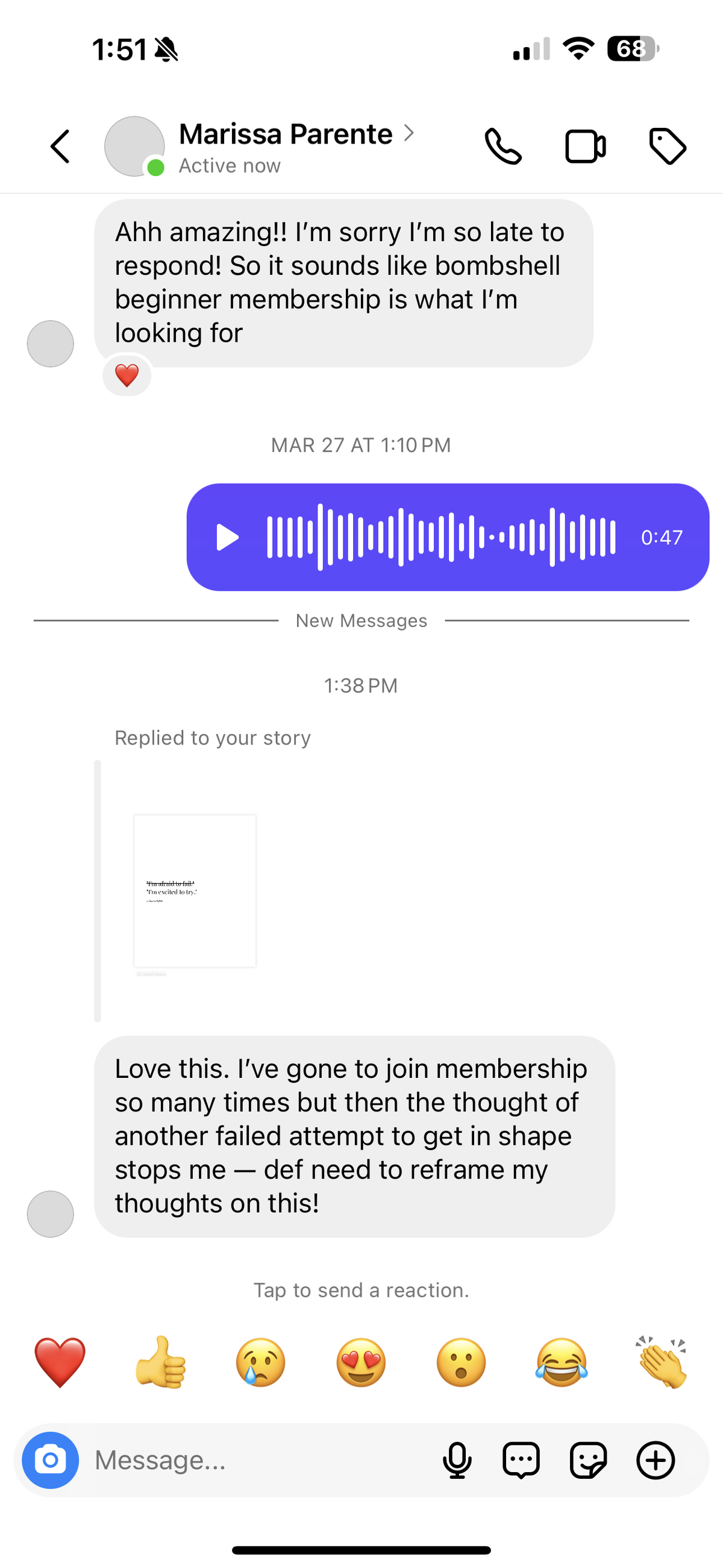Send a red heart reaction

pyautogui.click(x=60, y=1363)
